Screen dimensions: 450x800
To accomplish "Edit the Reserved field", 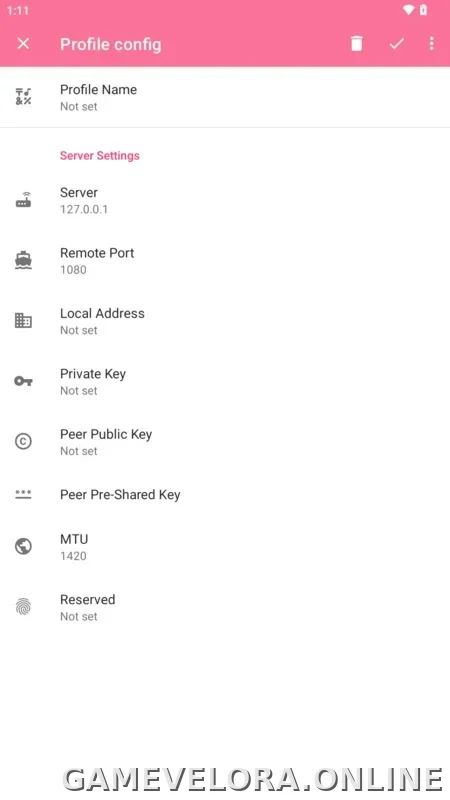I will coord(225,607).
